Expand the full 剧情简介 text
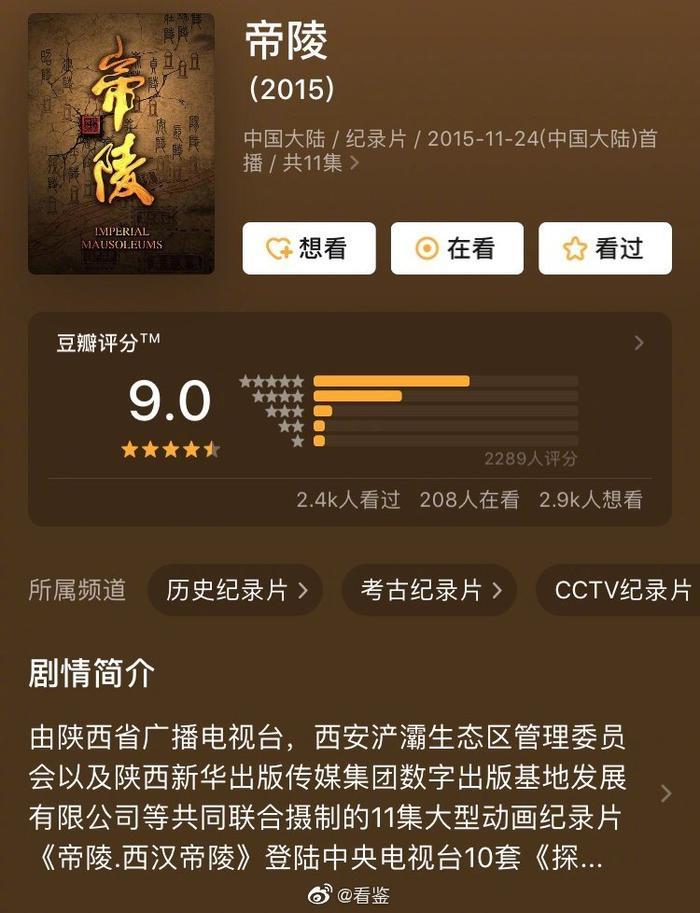Viewport: 700px width, 913px height. coord(665,793)
